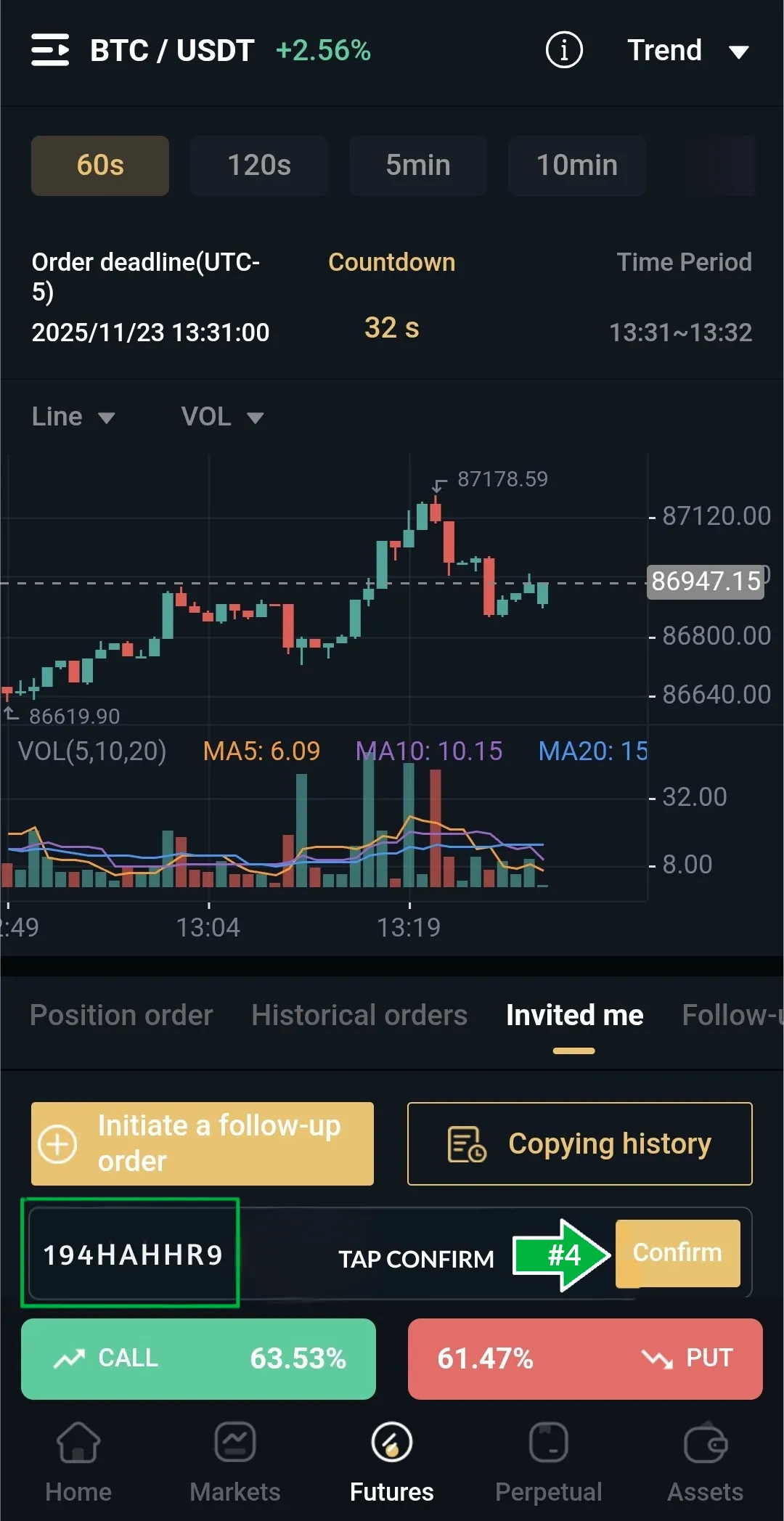Confirm the entered follow-up code
The width and height of the screenshot is (784, 1521).
click(677, 1253)
